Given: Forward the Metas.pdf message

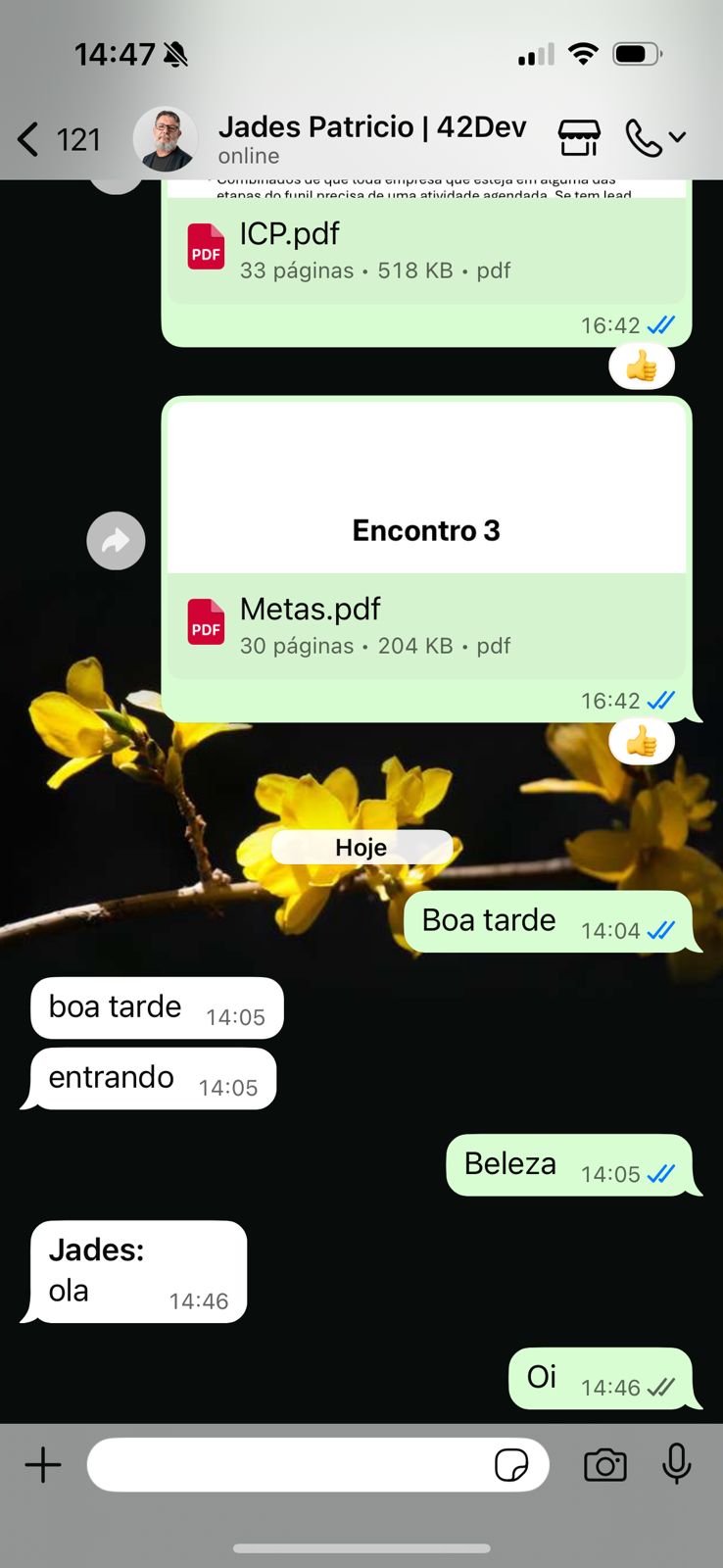Looking at the screenshot, I should pos(116,541).
